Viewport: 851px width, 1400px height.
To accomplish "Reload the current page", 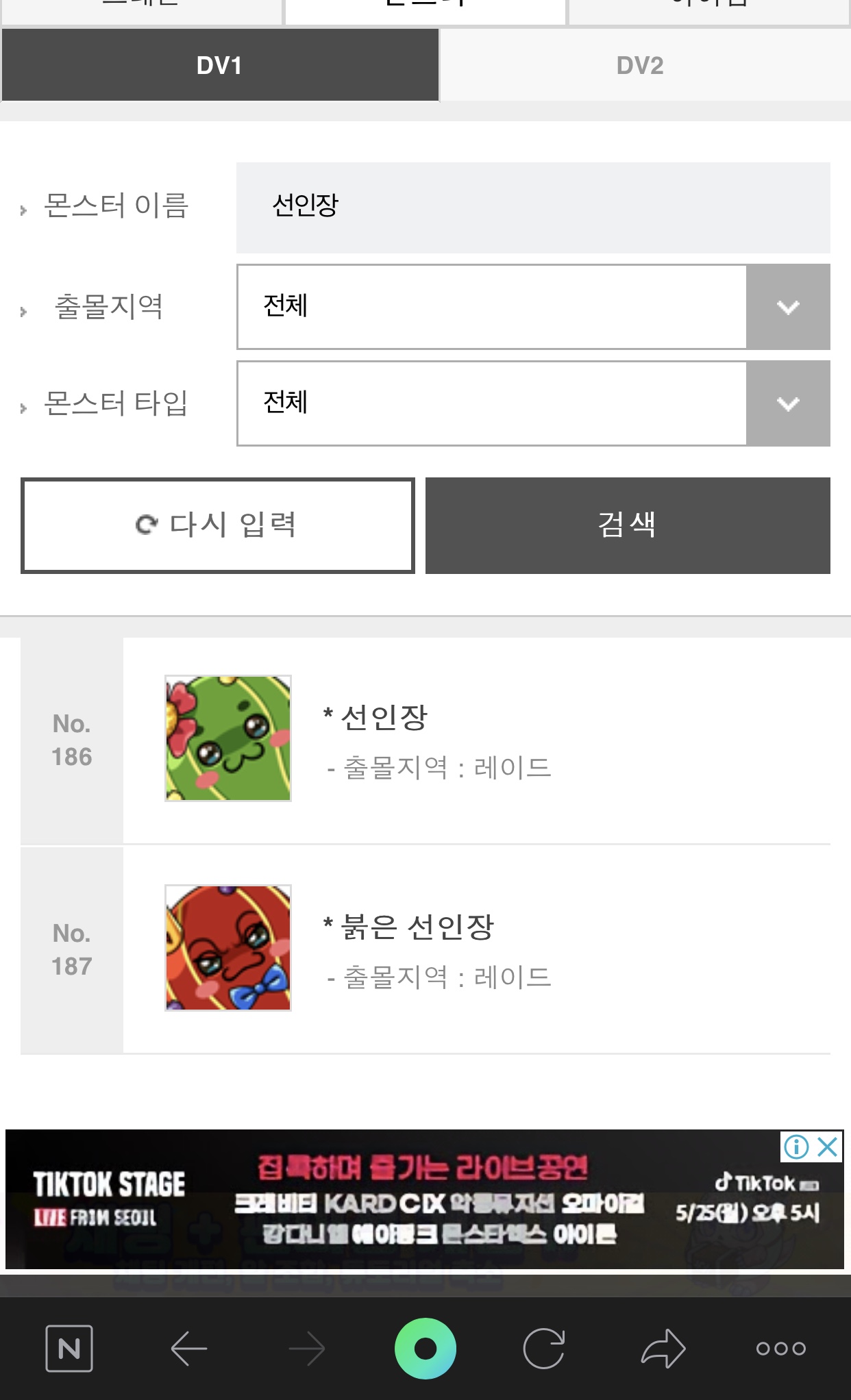I will (544, 1349).
